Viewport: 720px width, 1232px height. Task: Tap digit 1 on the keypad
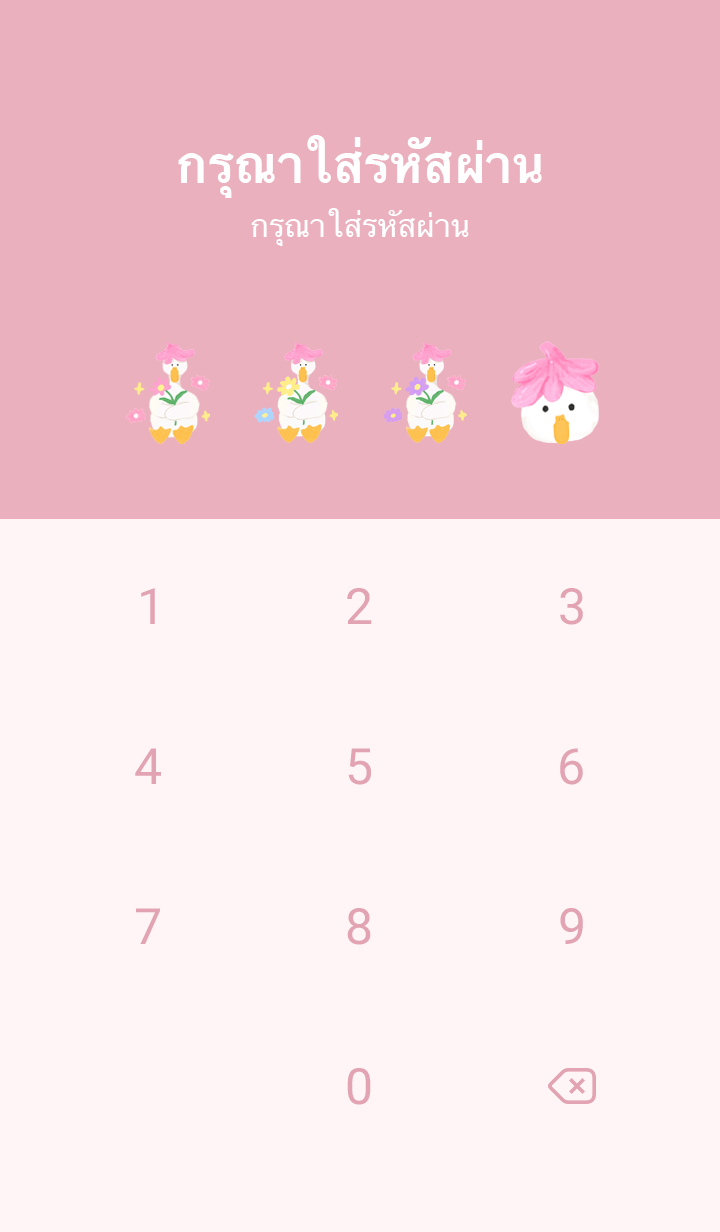click(149, 607)
